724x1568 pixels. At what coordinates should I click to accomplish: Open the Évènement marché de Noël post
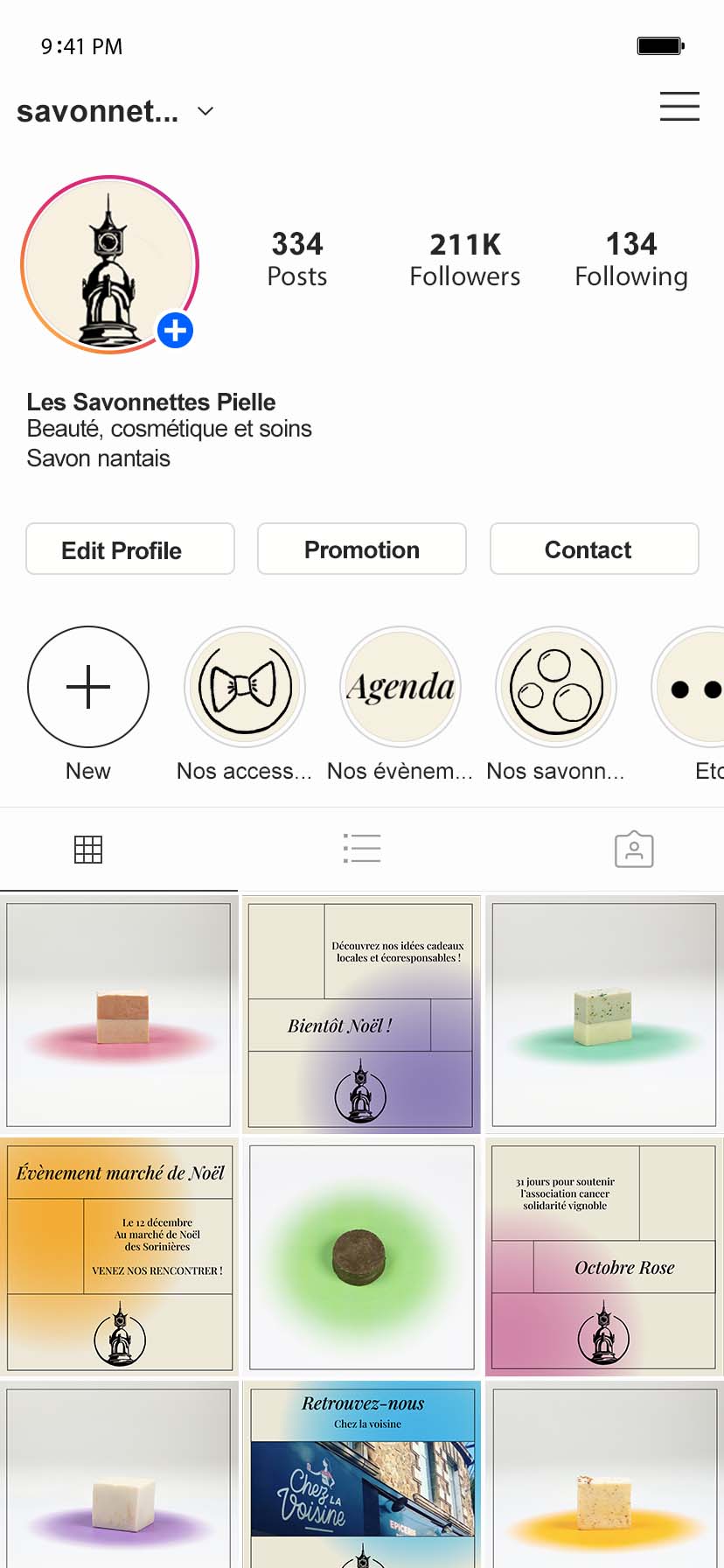pyautogui.click(x=119, y=1256)
